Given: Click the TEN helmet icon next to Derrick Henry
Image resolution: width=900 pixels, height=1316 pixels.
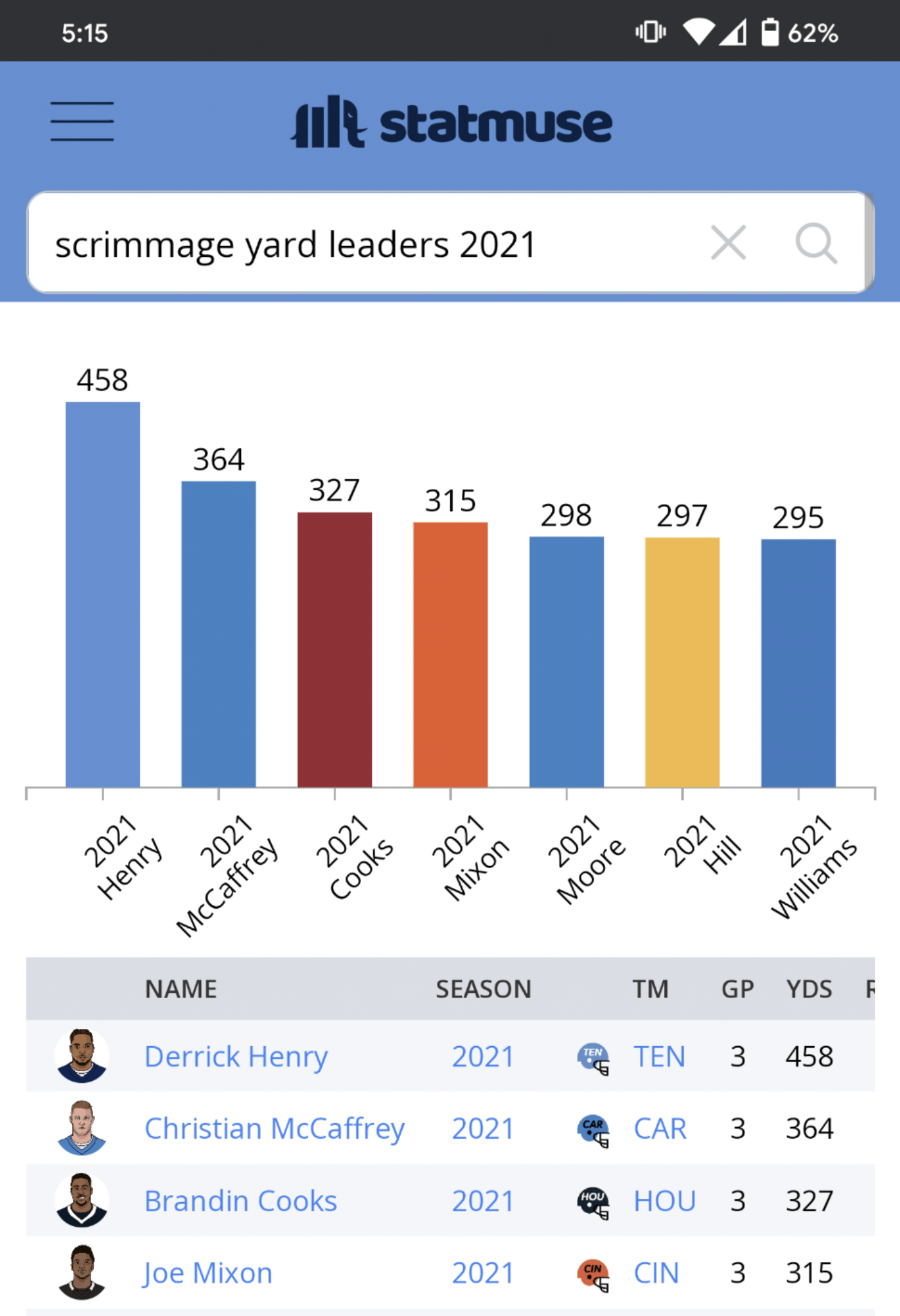Looking at the screenshot, I should [x=592, y=1056].
